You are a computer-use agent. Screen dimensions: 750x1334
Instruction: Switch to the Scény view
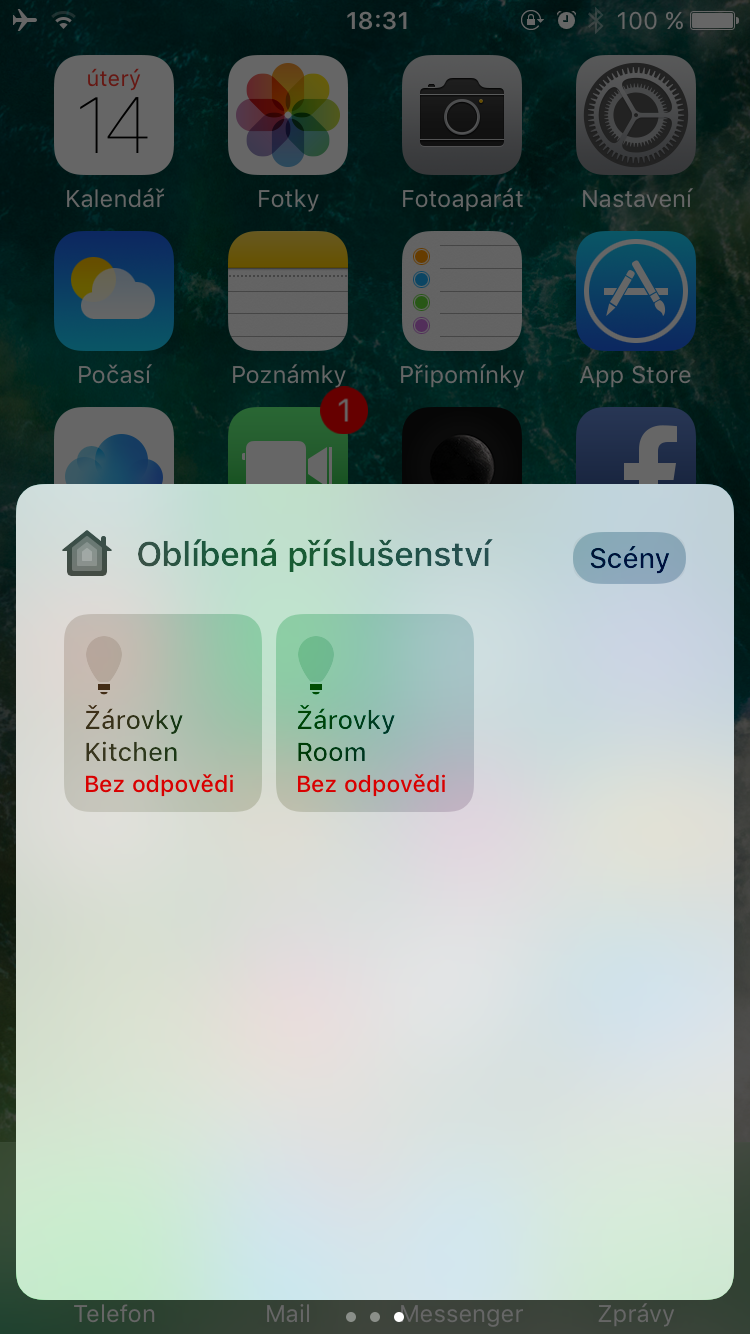(628, 558)
